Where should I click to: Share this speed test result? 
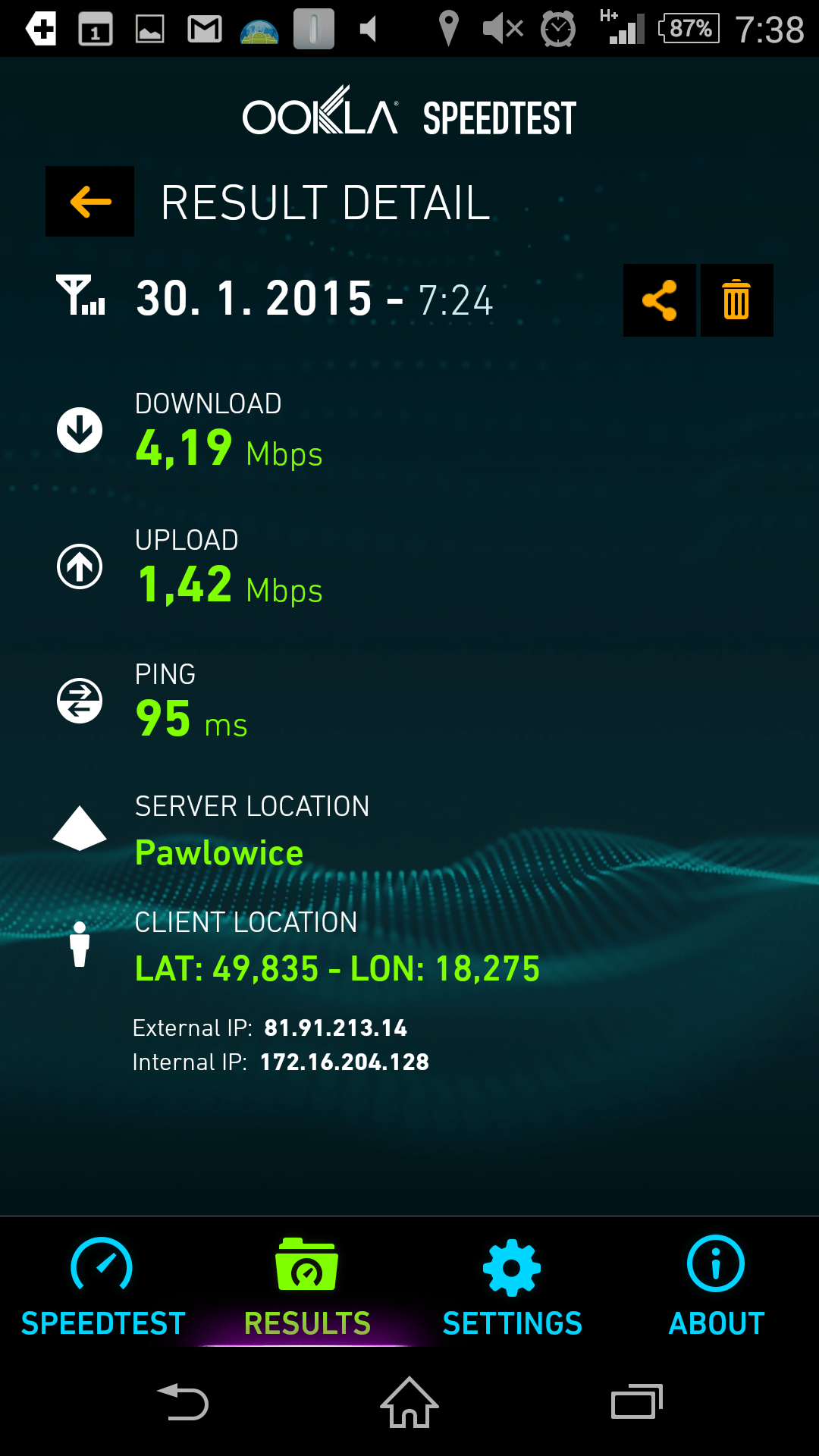pyautogui.click(x=659, y=300)
